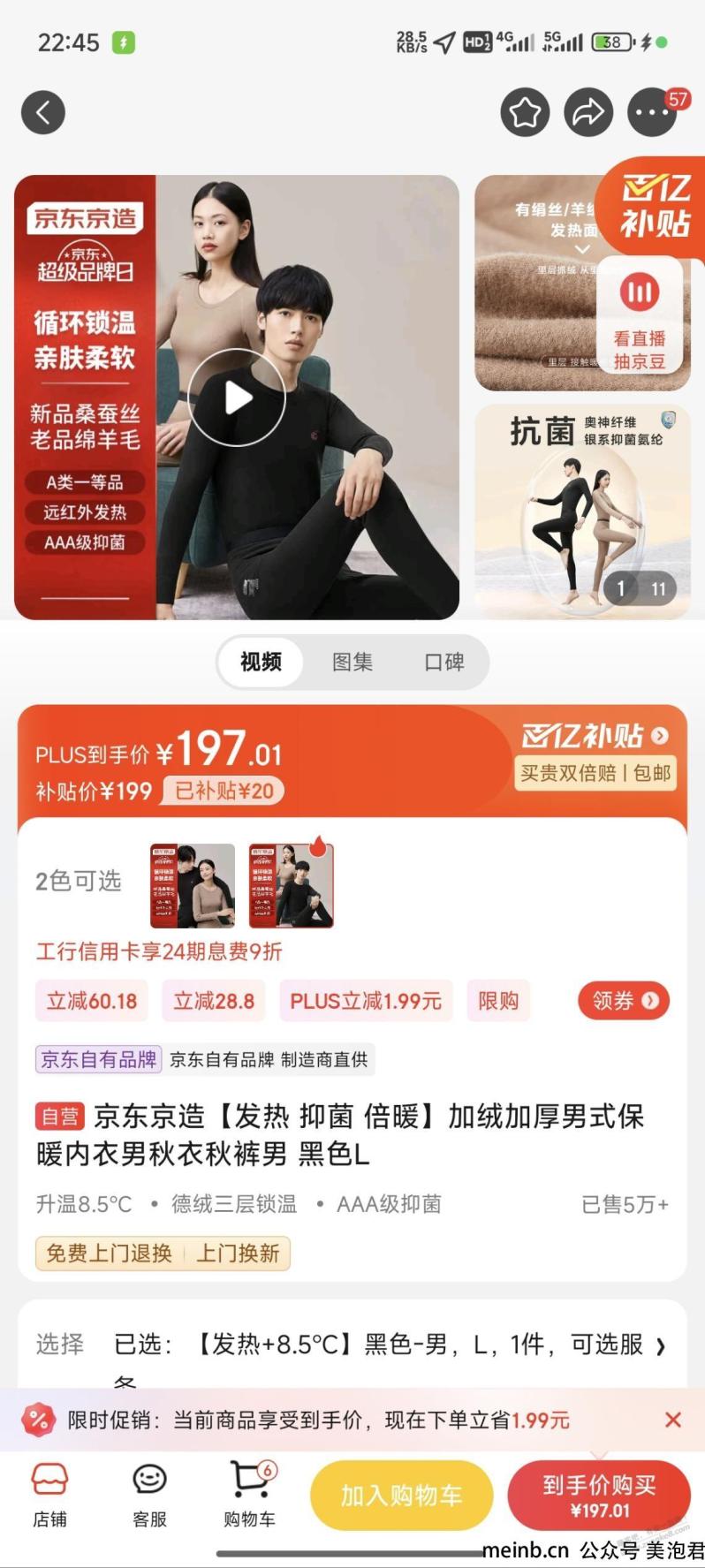Screen dimensions: 705x1568
Task: Open the 店铺 store page
Action: [x=49, y=1495]
